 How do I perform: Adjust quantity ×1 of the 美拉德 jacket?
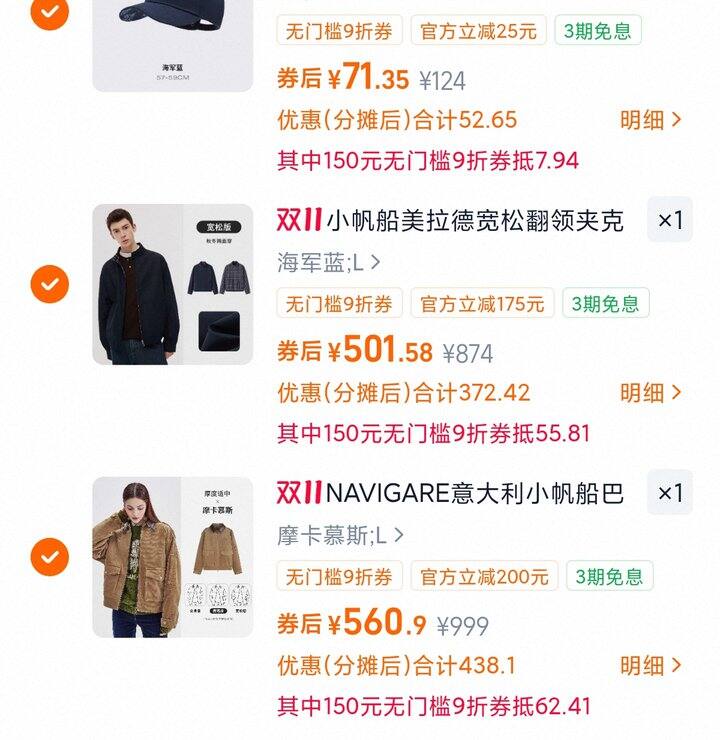point(670,220)
